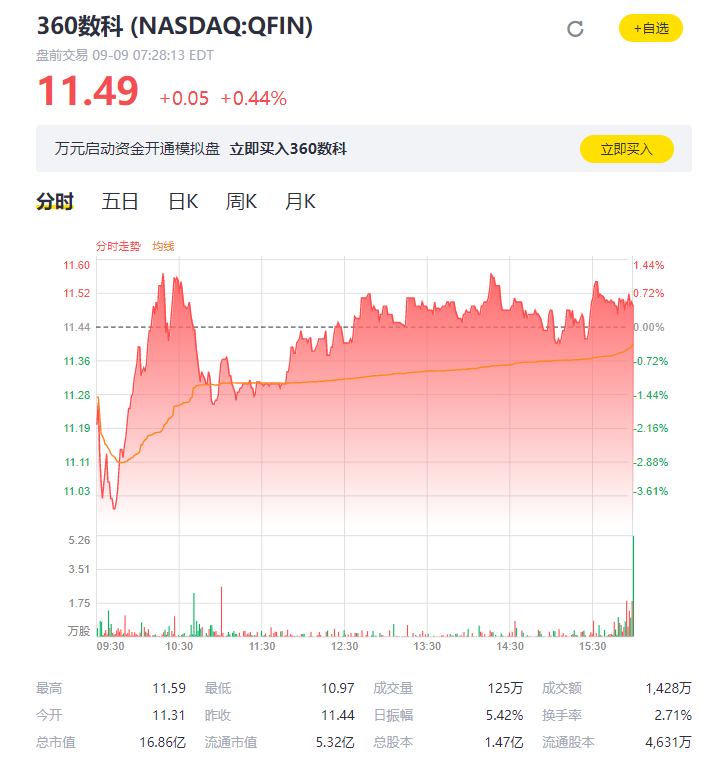Open the 立即买入360数科 simulated trading banner
This screenshot has width=706, height=774.
pyautogui.click(x=288, y=149)
